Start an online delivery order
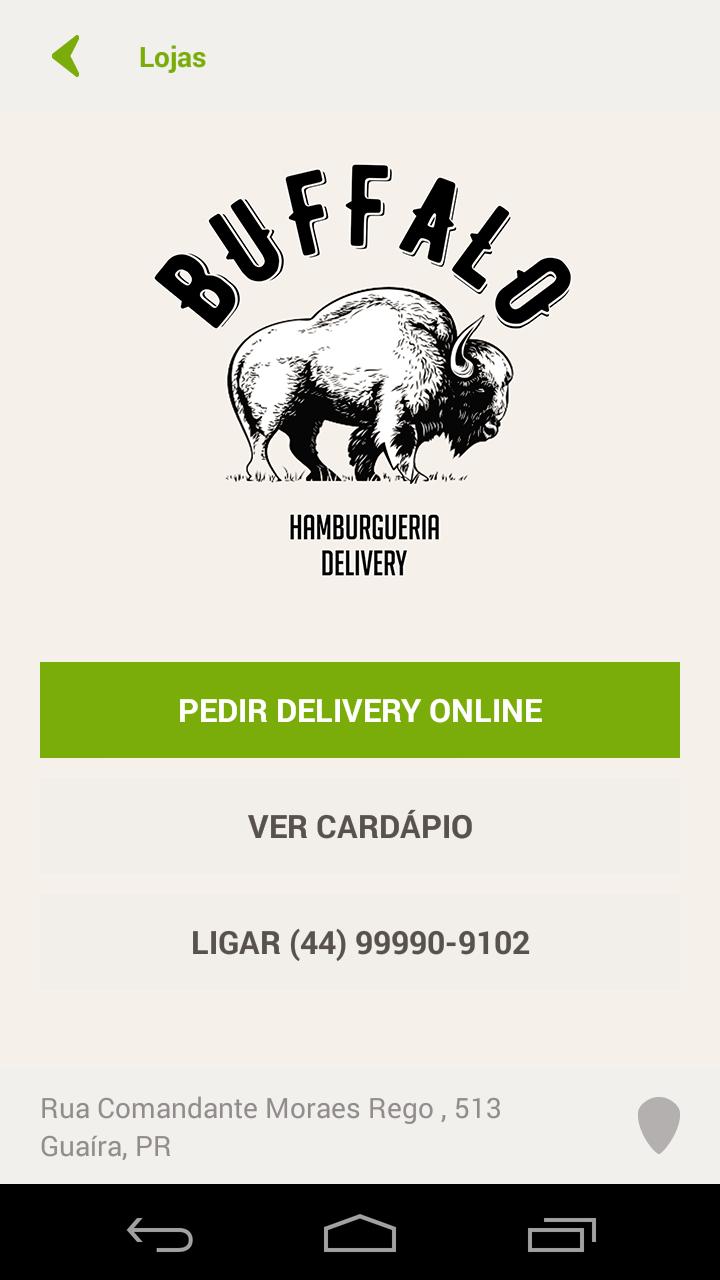This screenshot has width=720, height=1280. click(360, 709)
